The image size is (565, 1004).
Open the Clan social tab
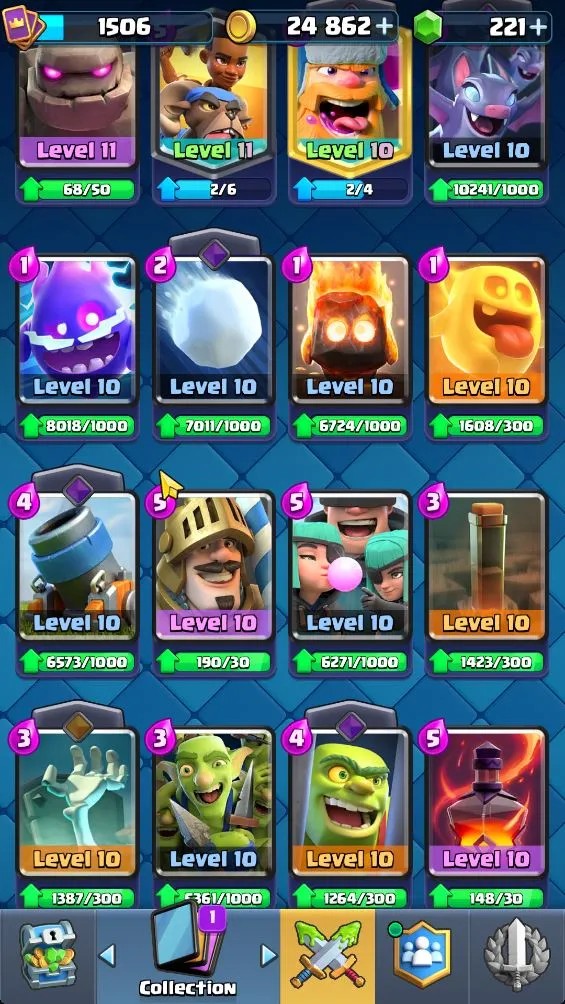tap(422, 957)
